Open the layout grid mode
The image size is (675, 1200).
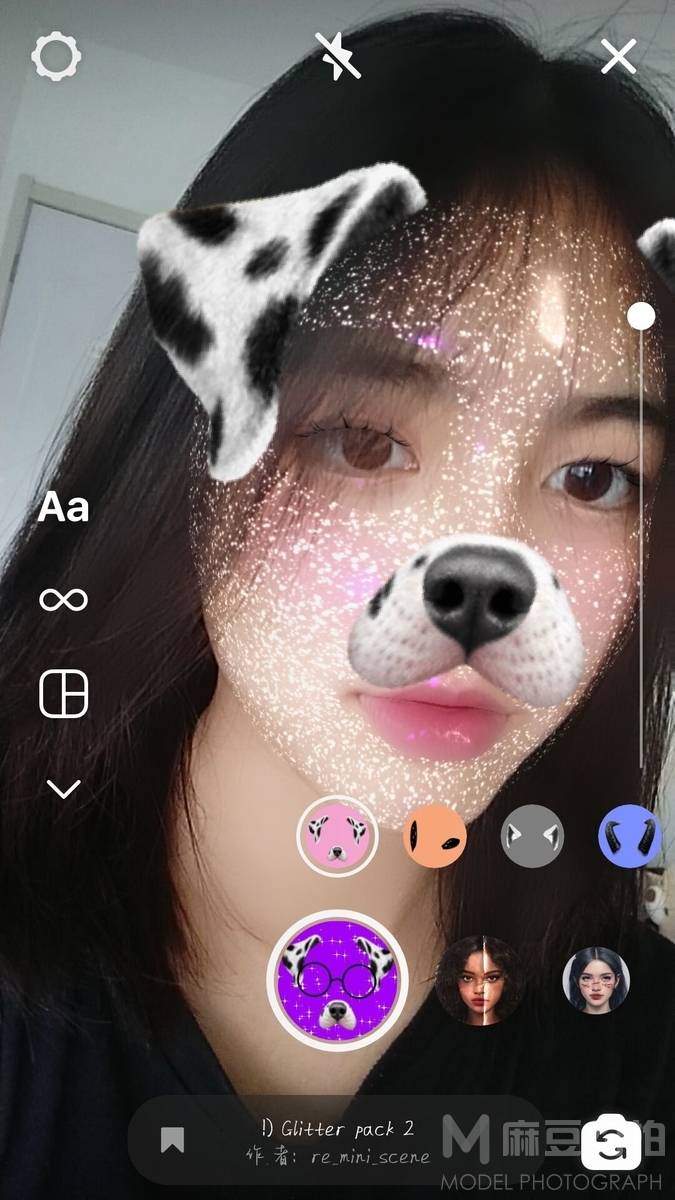tap(63, 694)
